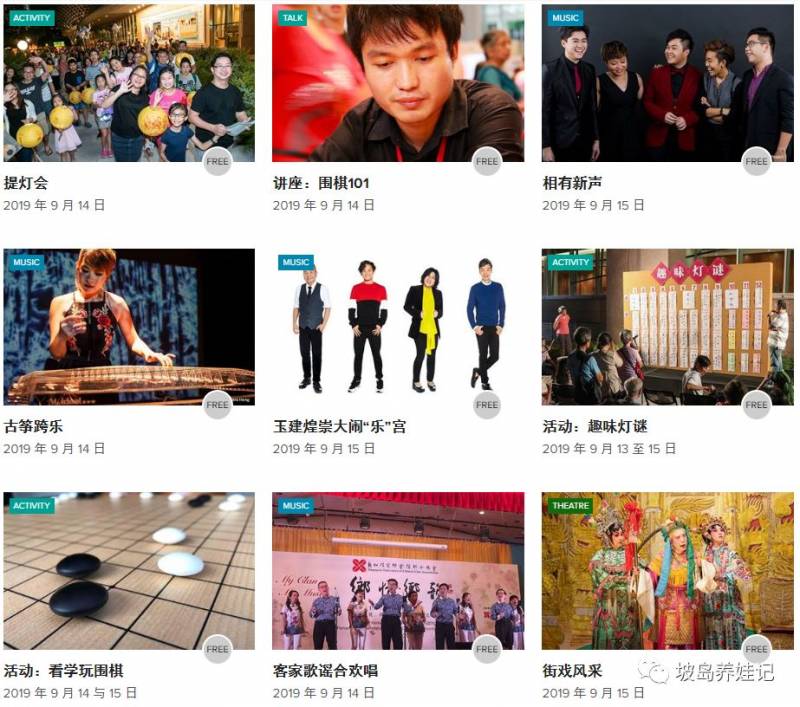Open the 活动:趣味灯谜 activity card

667,327
